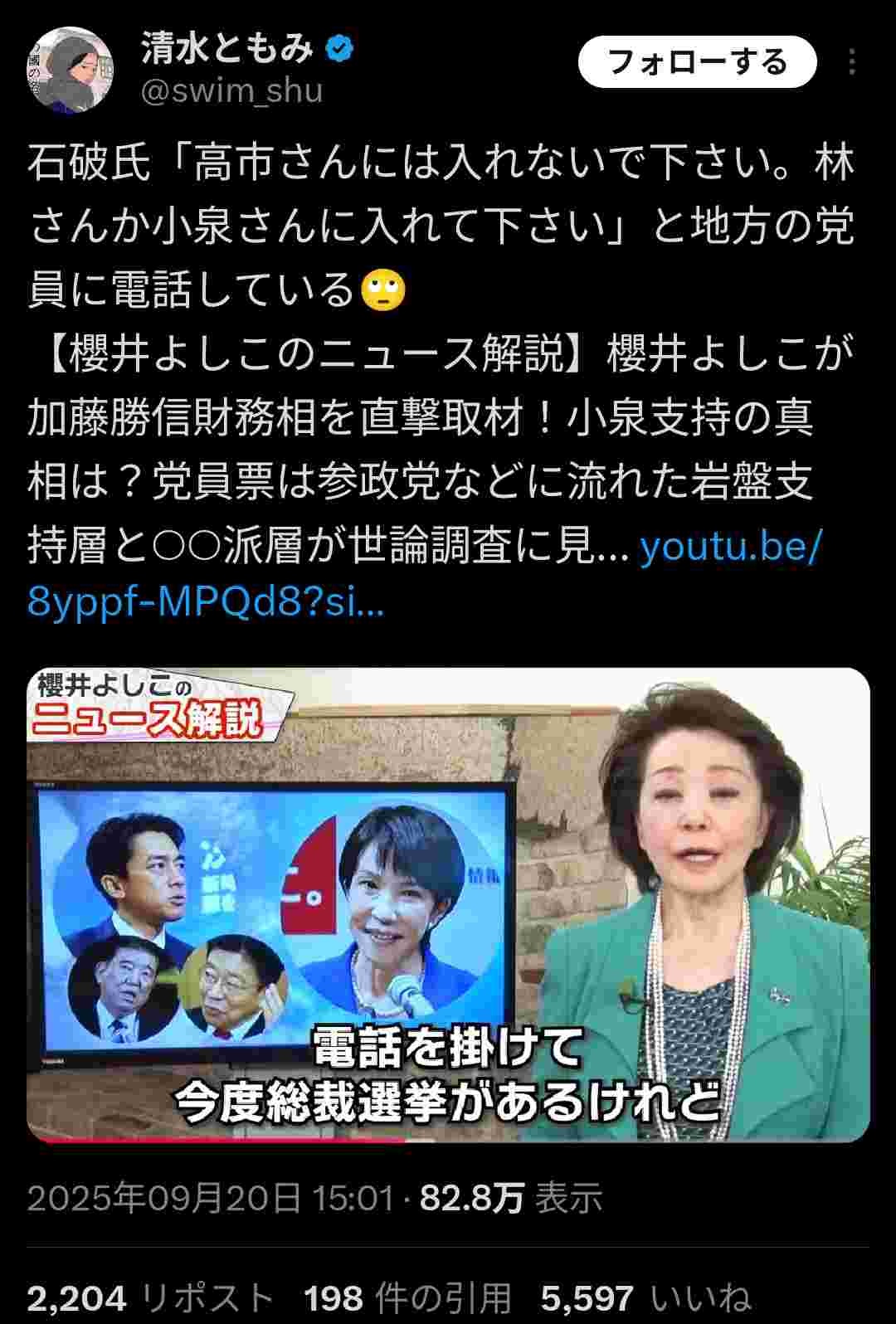
Task: View the 2,204 リポスト list
Action: (149, 1298)
